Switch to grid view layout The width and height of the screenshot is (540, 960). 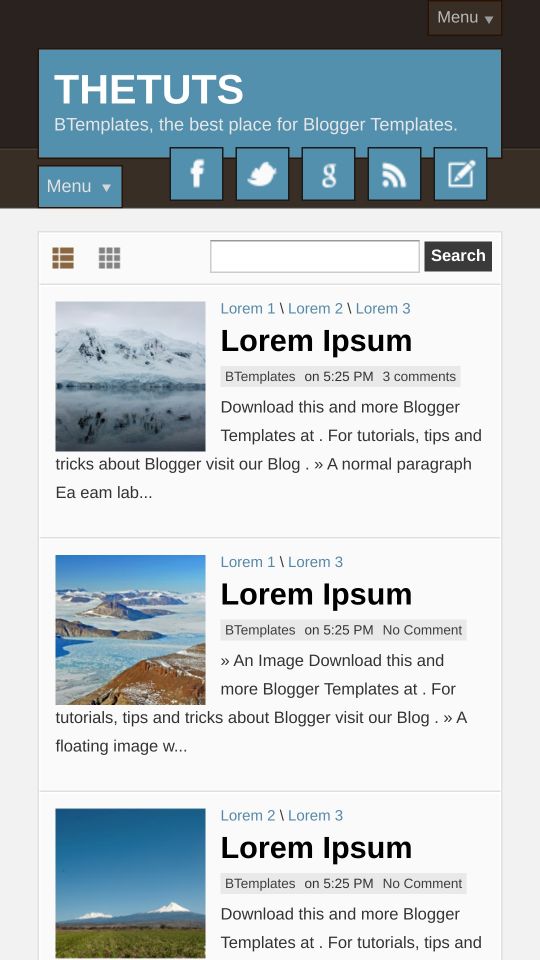(x=110, y=258)
